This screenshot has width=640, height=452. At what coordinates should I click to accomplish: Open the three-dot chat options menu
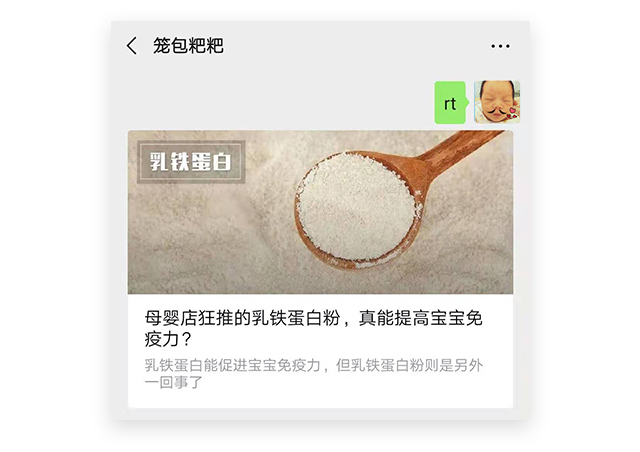tap(500, 46)
